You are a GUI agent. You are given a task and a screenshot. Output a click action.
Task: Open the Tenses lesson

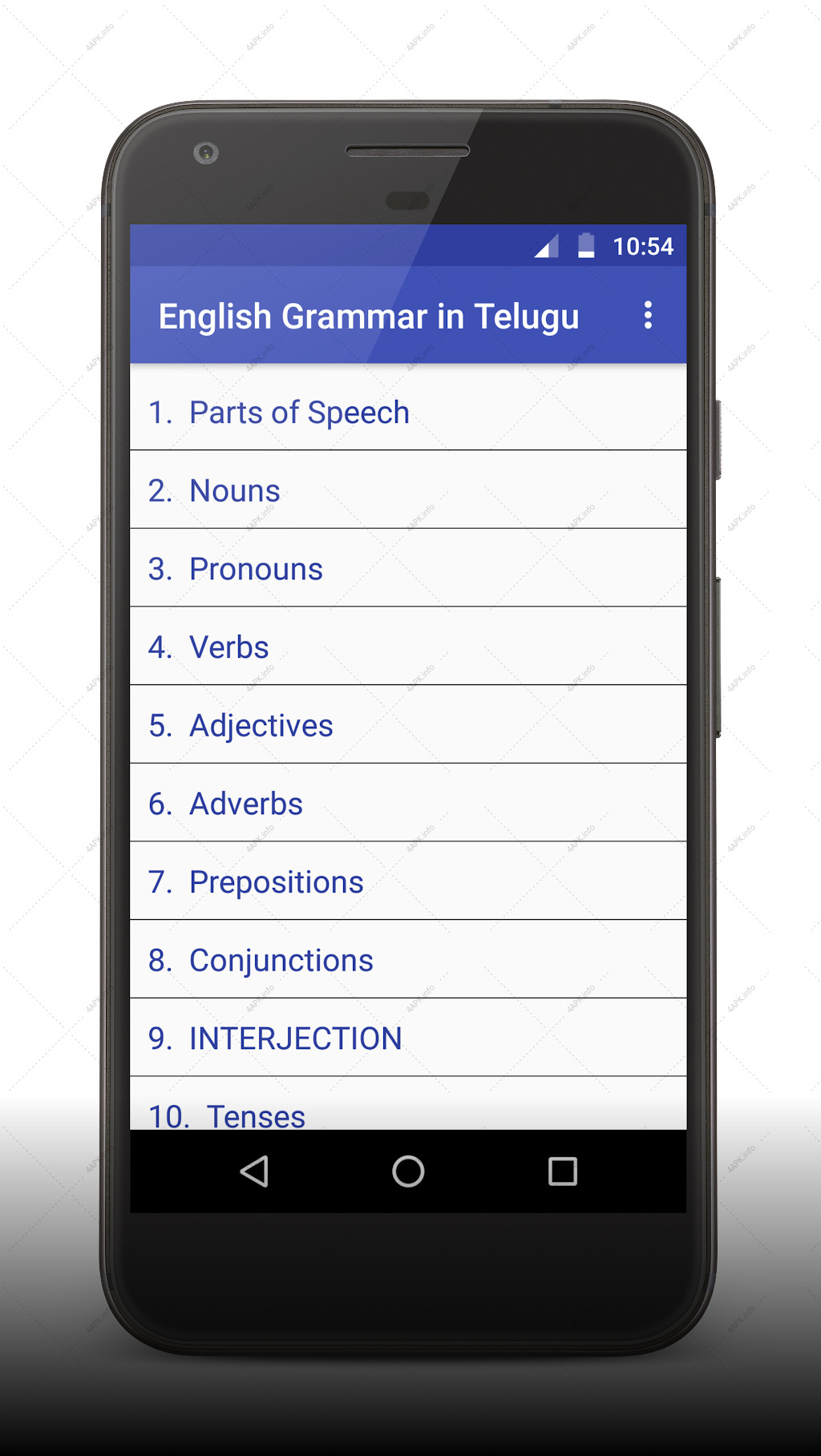tap(408, 1104)
